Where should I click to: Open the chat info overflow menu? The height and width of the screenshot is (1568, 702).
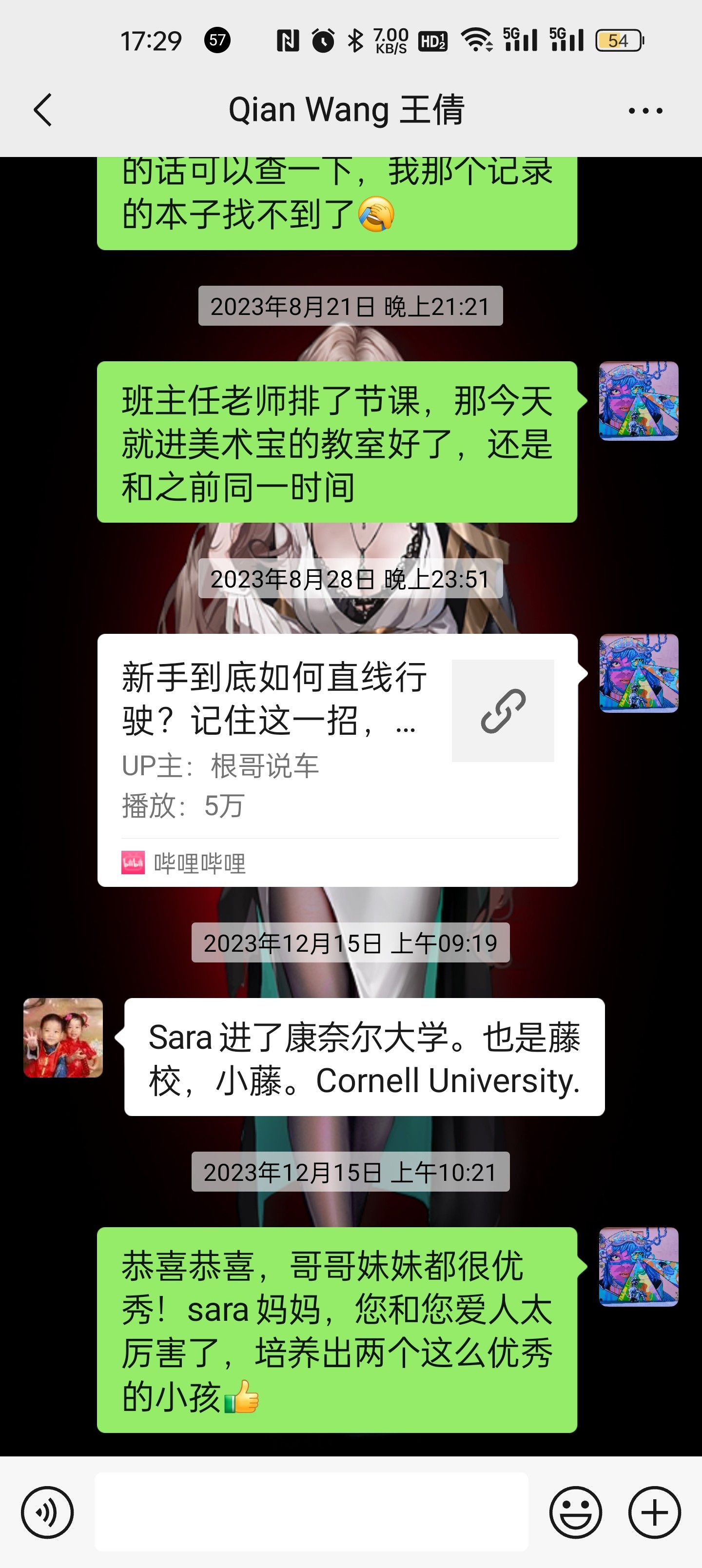tap(645, 111)
